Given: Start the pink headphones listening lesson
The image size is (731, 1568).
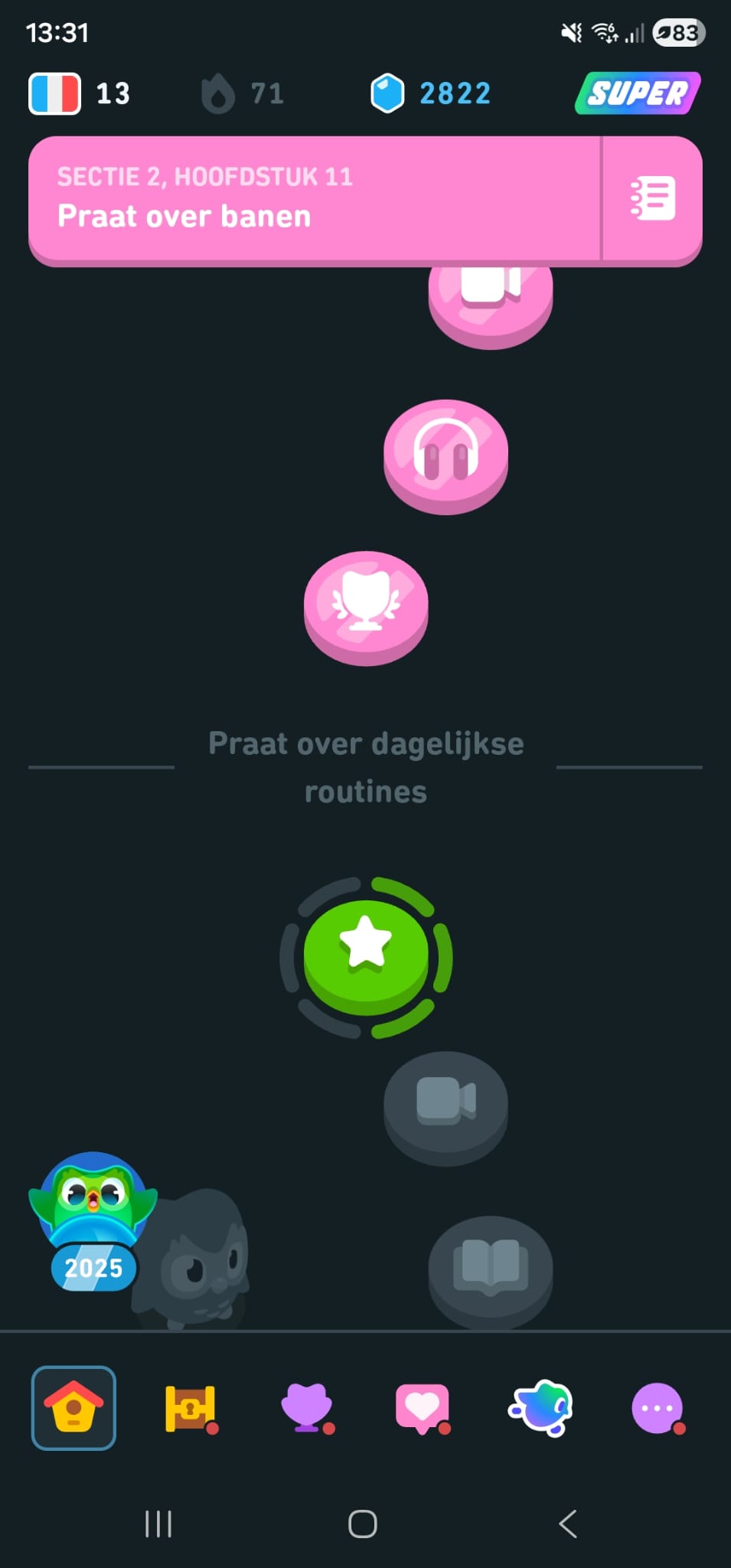Looking at the screenshot, I should point(445,455).
